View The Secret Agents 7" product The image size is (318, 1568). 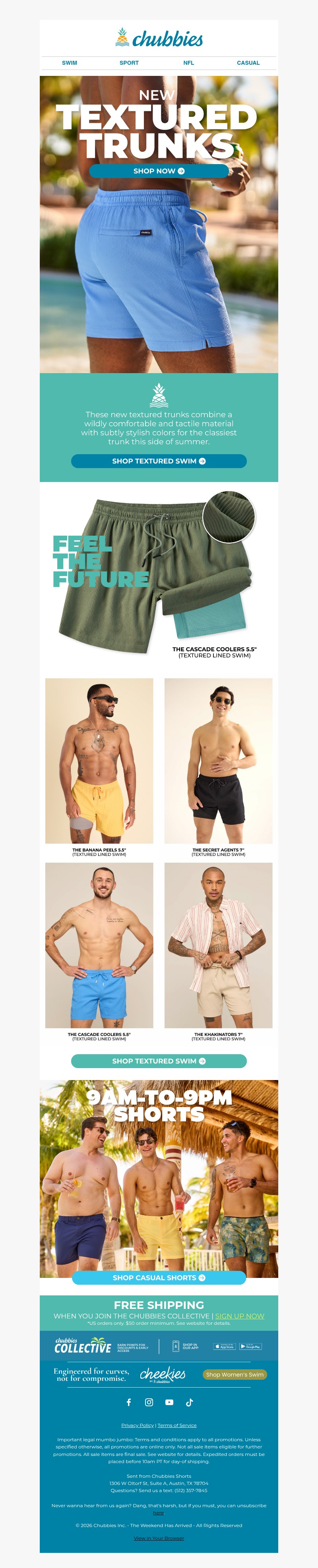pos(218,761)
